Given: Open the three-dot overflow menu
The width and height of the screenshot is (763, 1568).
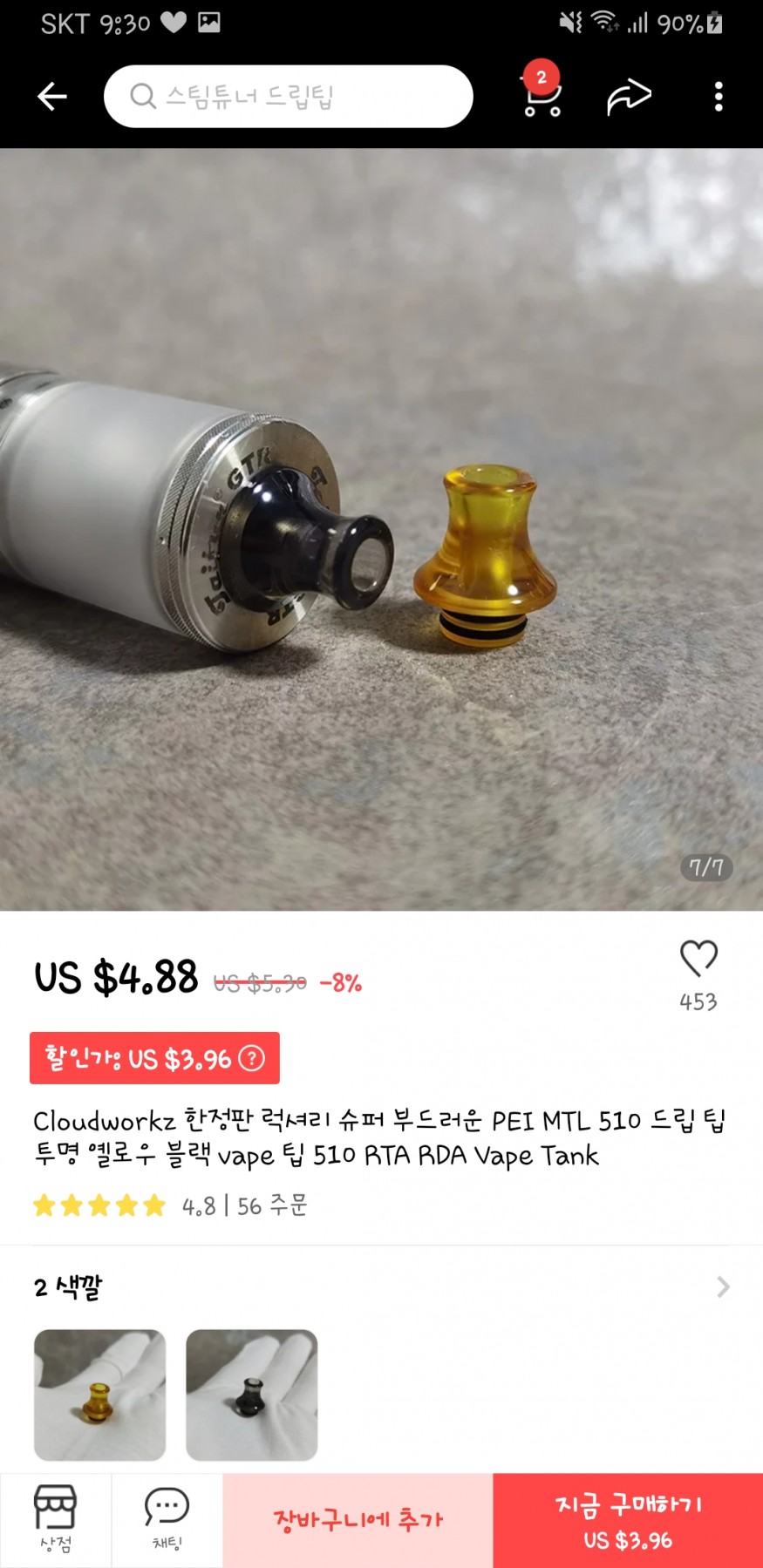Looking at the screenshot, I should point(719,96).
